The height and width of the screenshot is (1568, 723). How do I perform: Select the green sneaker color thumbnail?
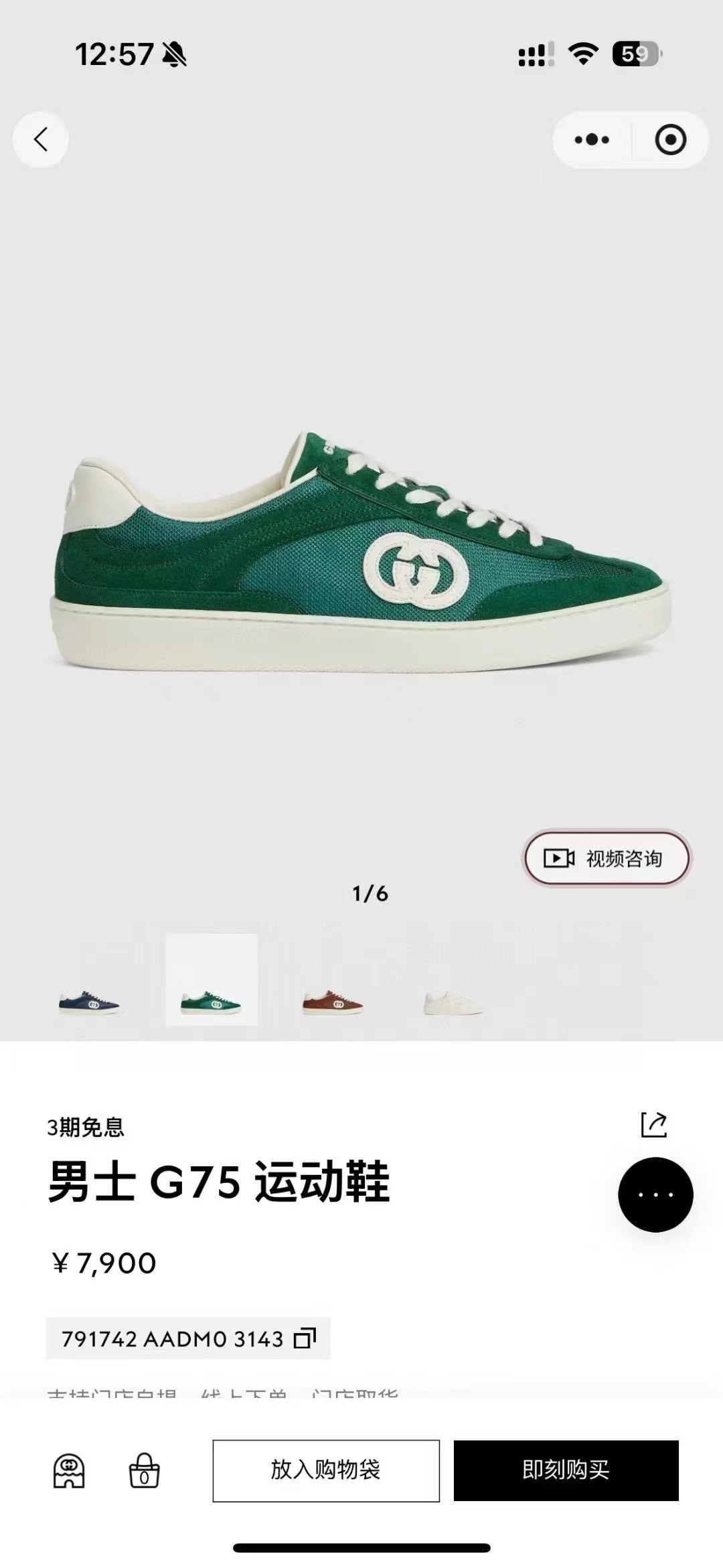(212, 979)
